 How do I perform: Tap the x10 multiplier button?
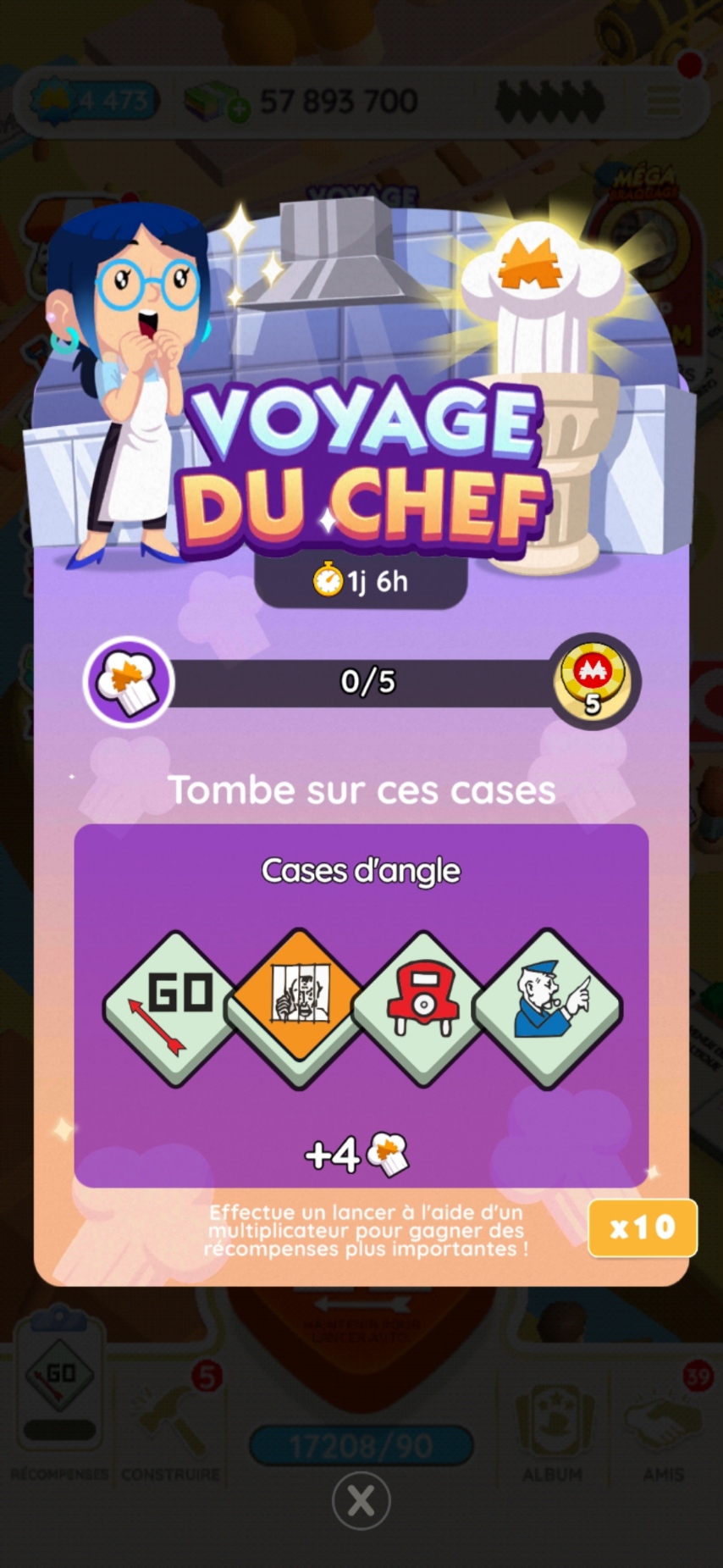pyautogui.click(x=643, y=1227)
